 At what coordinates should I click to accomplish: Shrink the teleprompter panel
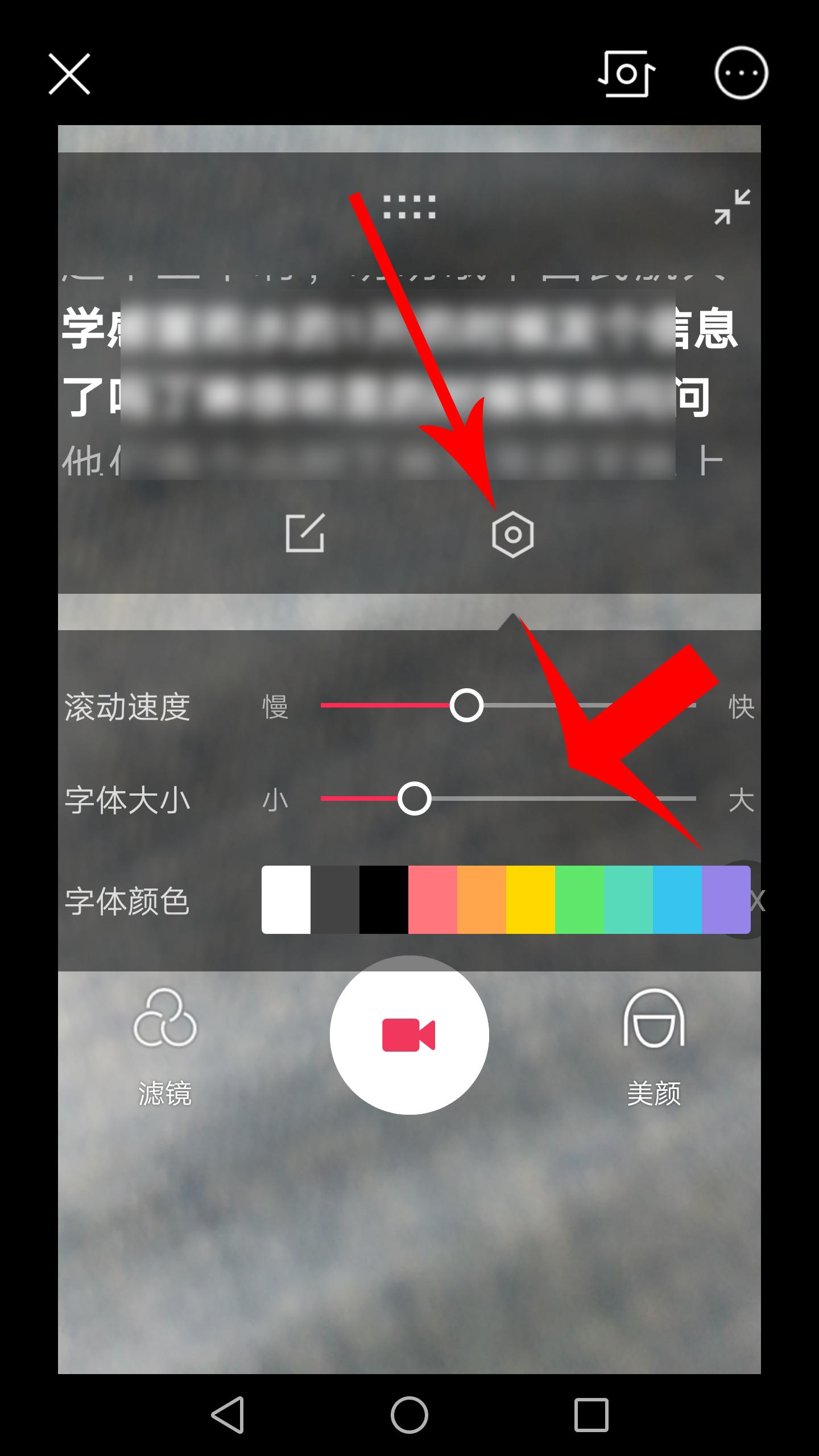click(x=732, y=207)
